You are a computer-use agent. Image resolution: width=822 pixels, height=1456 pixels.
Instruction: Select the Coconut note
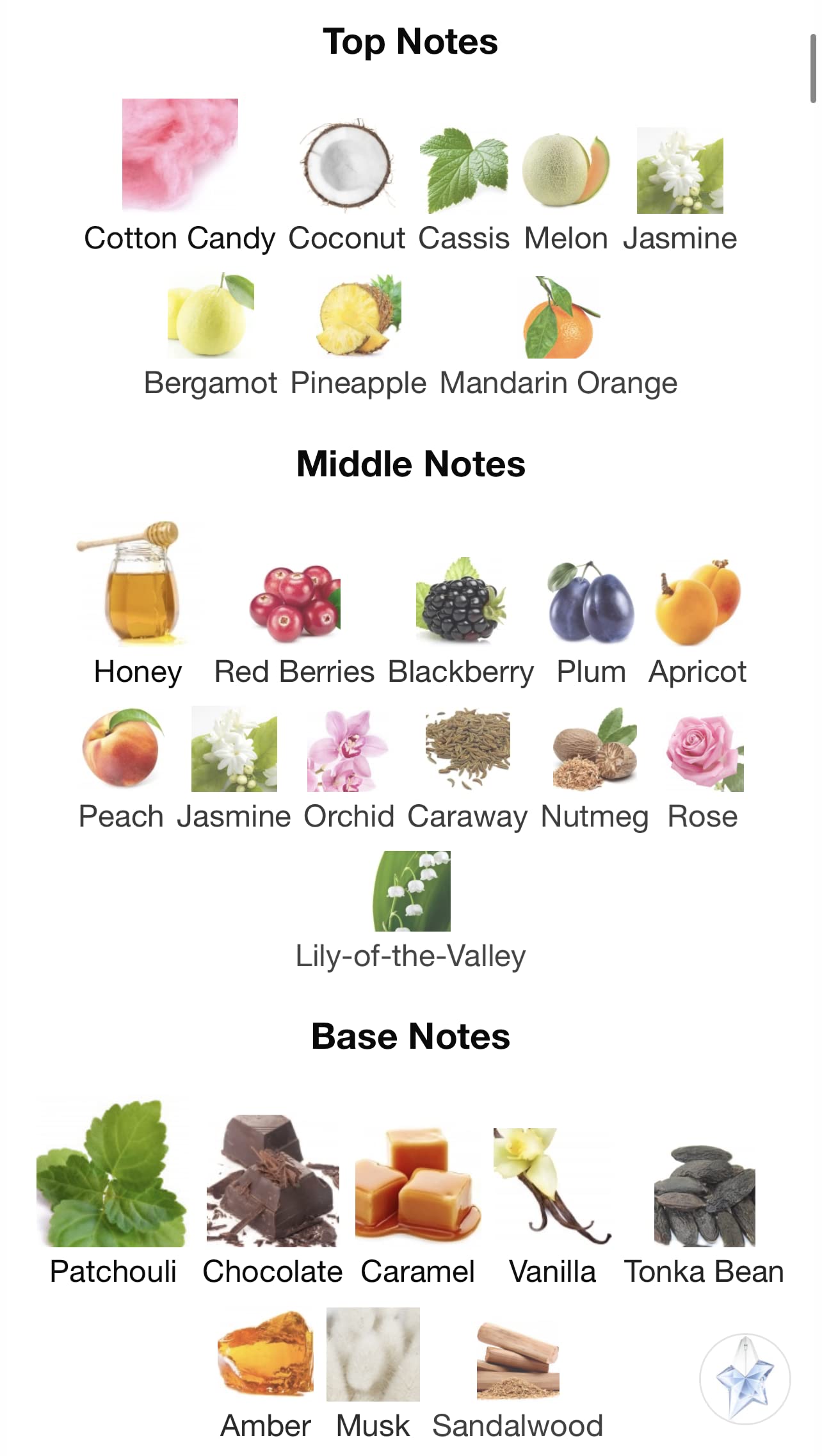point(346,186)
